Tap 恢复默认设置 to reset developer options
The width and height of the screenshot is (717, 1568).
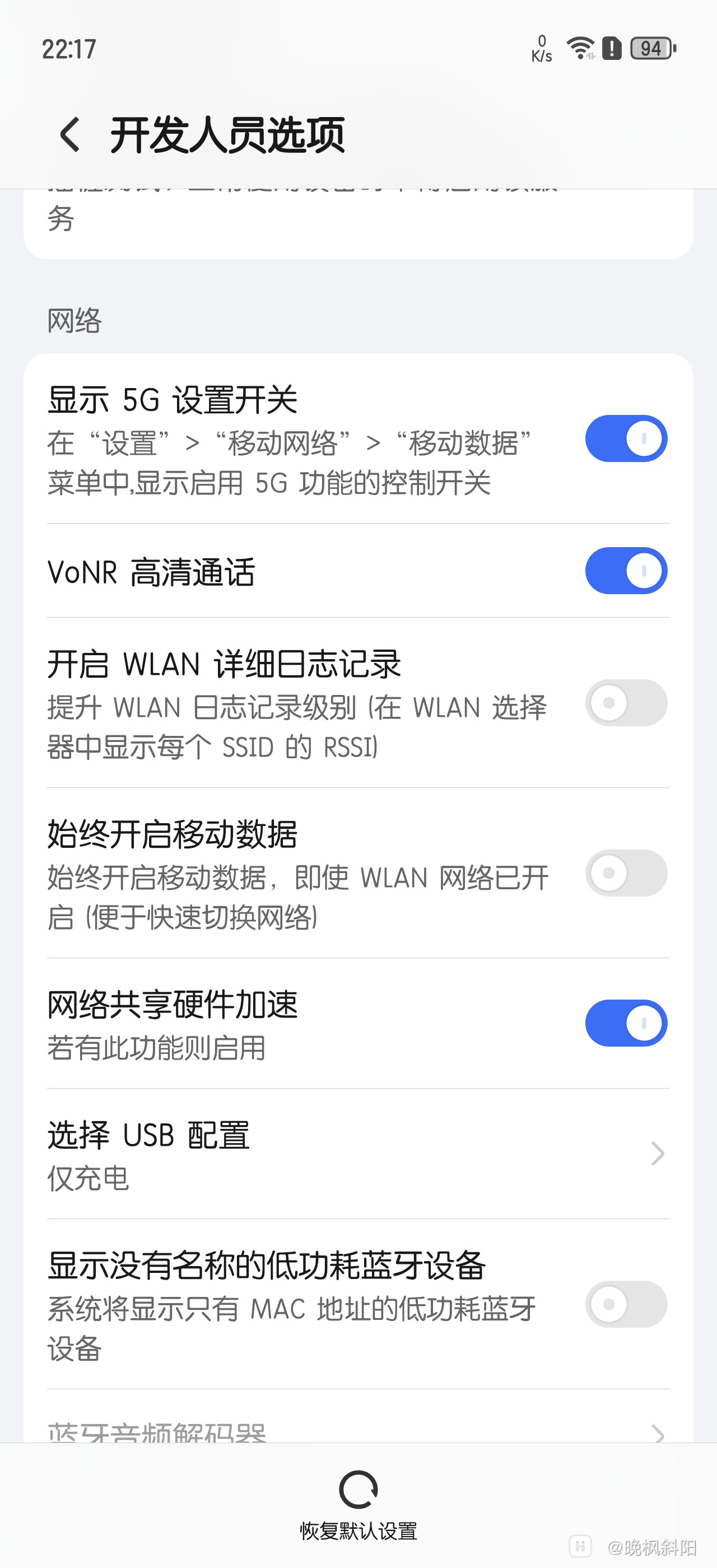(358, 1532)
